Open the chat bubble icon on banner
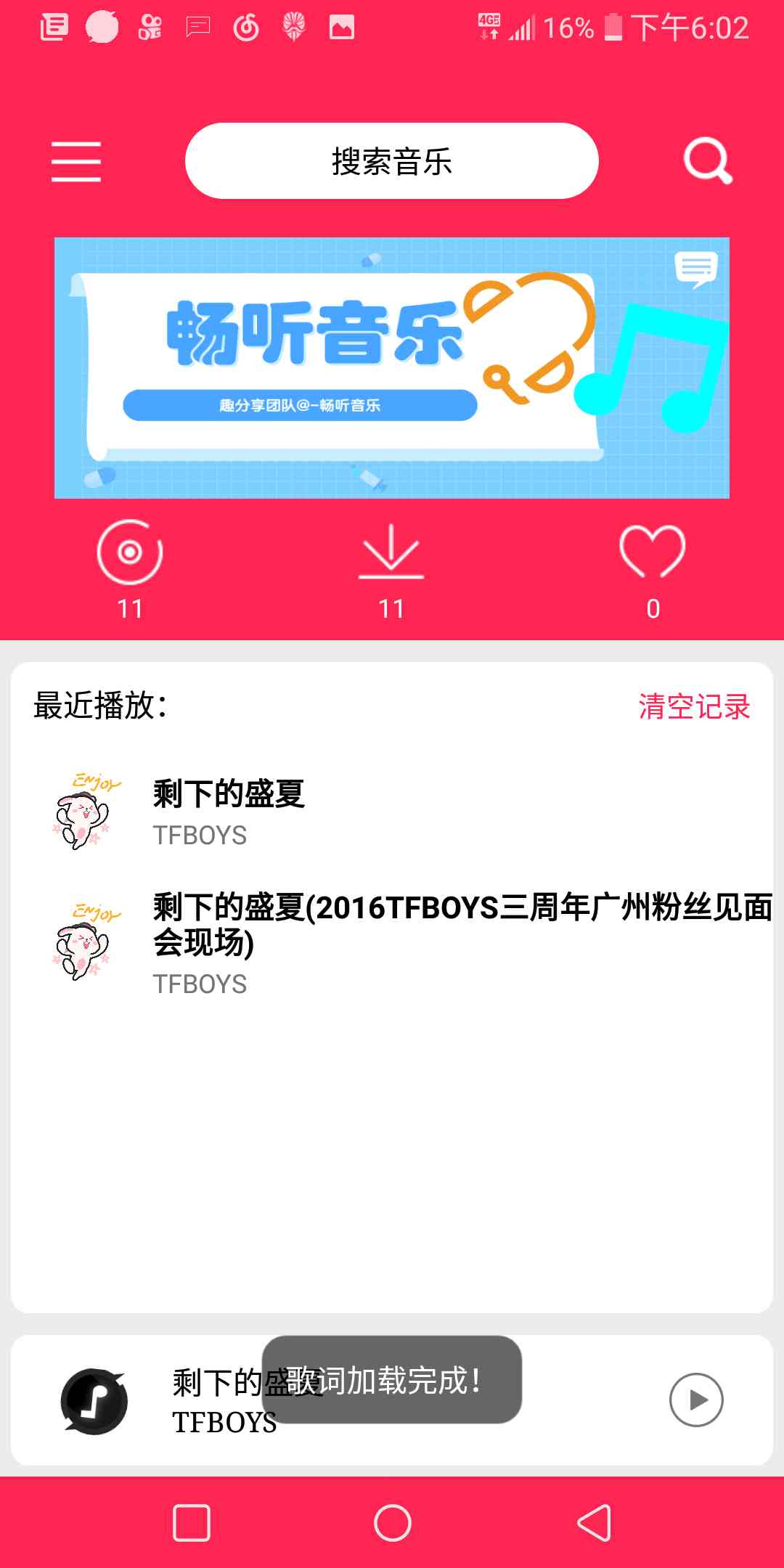This screenshot has height=1568, width=784. pyautogui.click(x=695, y=269)
